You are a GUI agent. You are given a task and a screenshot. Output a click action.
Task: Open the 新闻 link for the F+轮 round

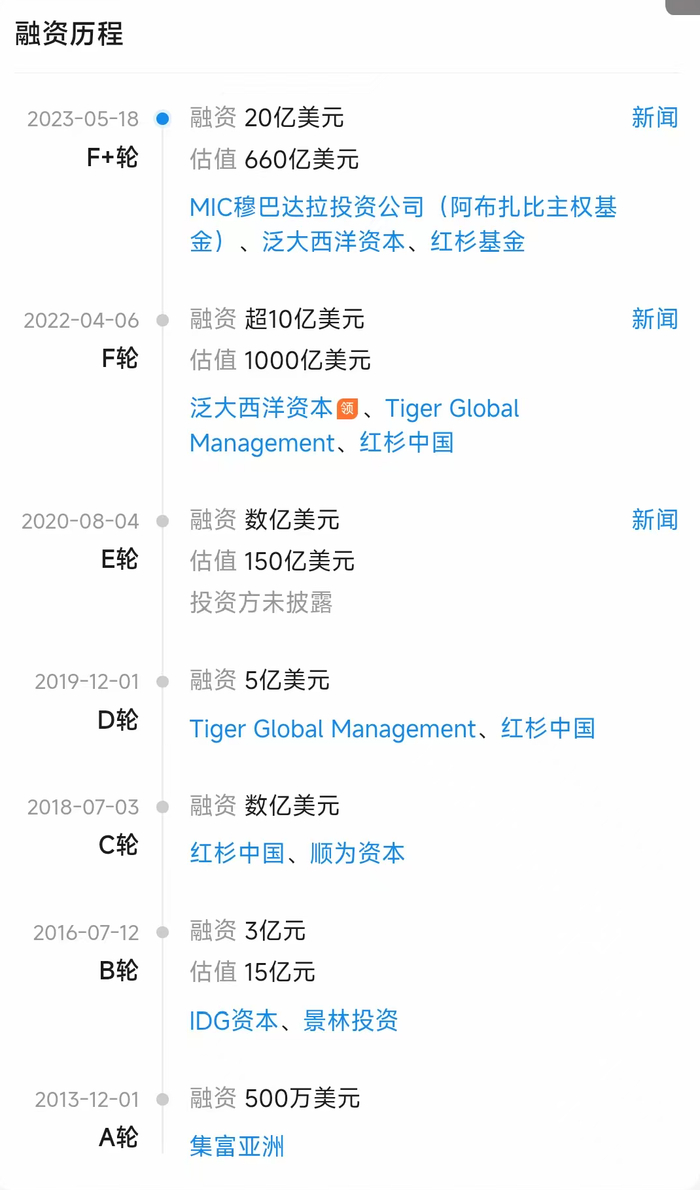pos(654,118)
